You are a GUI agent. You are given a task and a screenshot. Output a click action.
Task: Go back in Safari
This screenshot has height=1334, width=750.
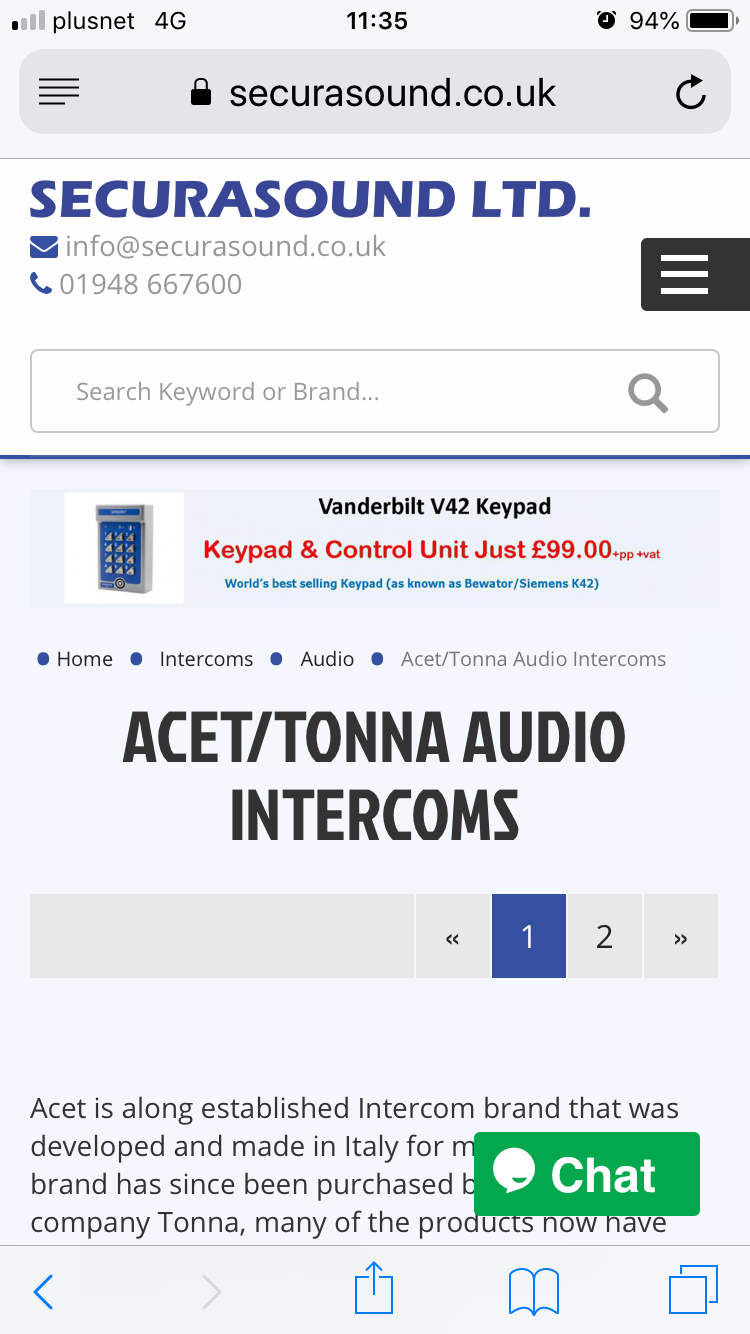[x=43, y=1292]
